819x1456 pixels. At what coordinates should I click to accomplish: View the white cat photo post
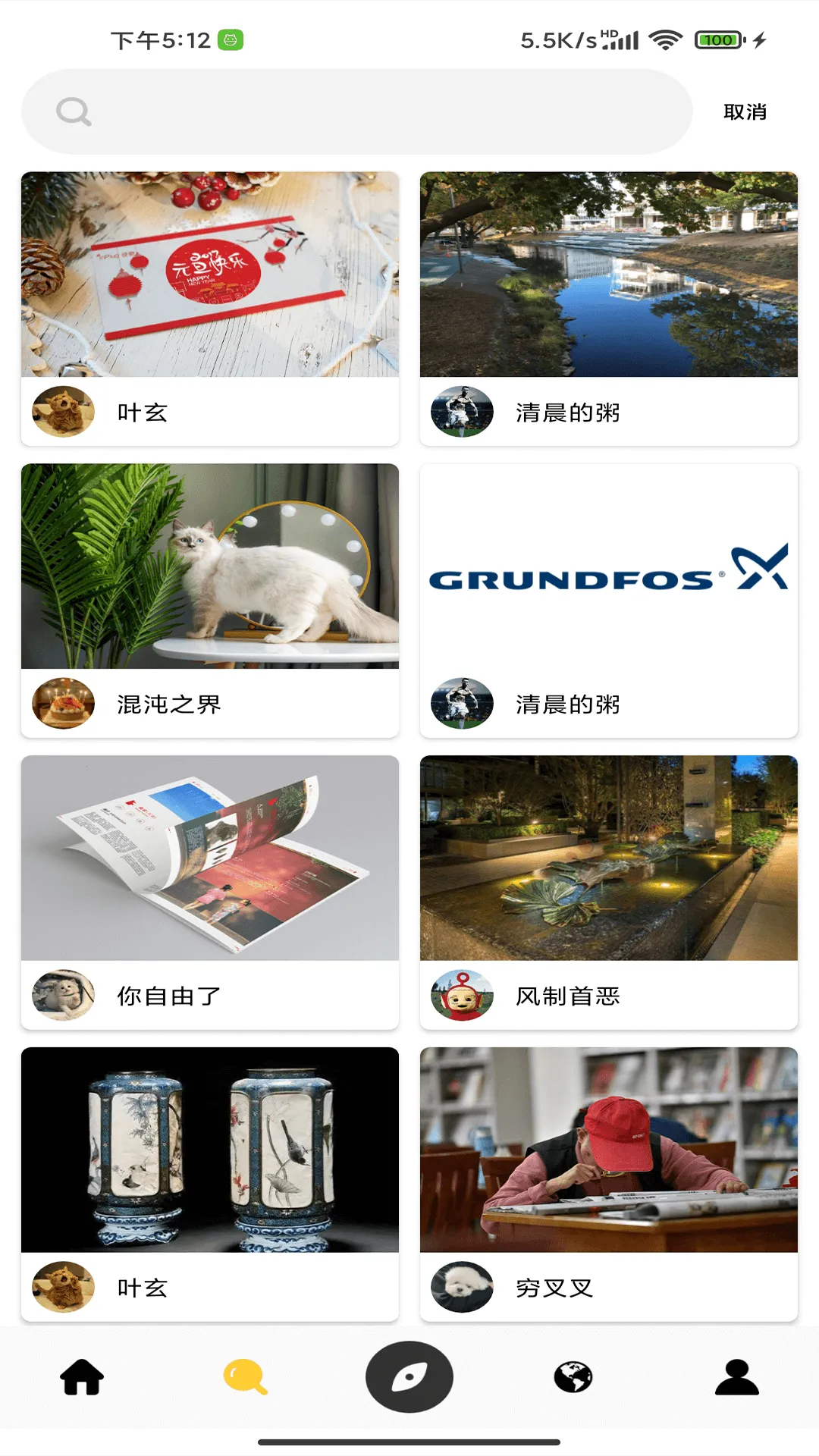click(x=209, y=567)
